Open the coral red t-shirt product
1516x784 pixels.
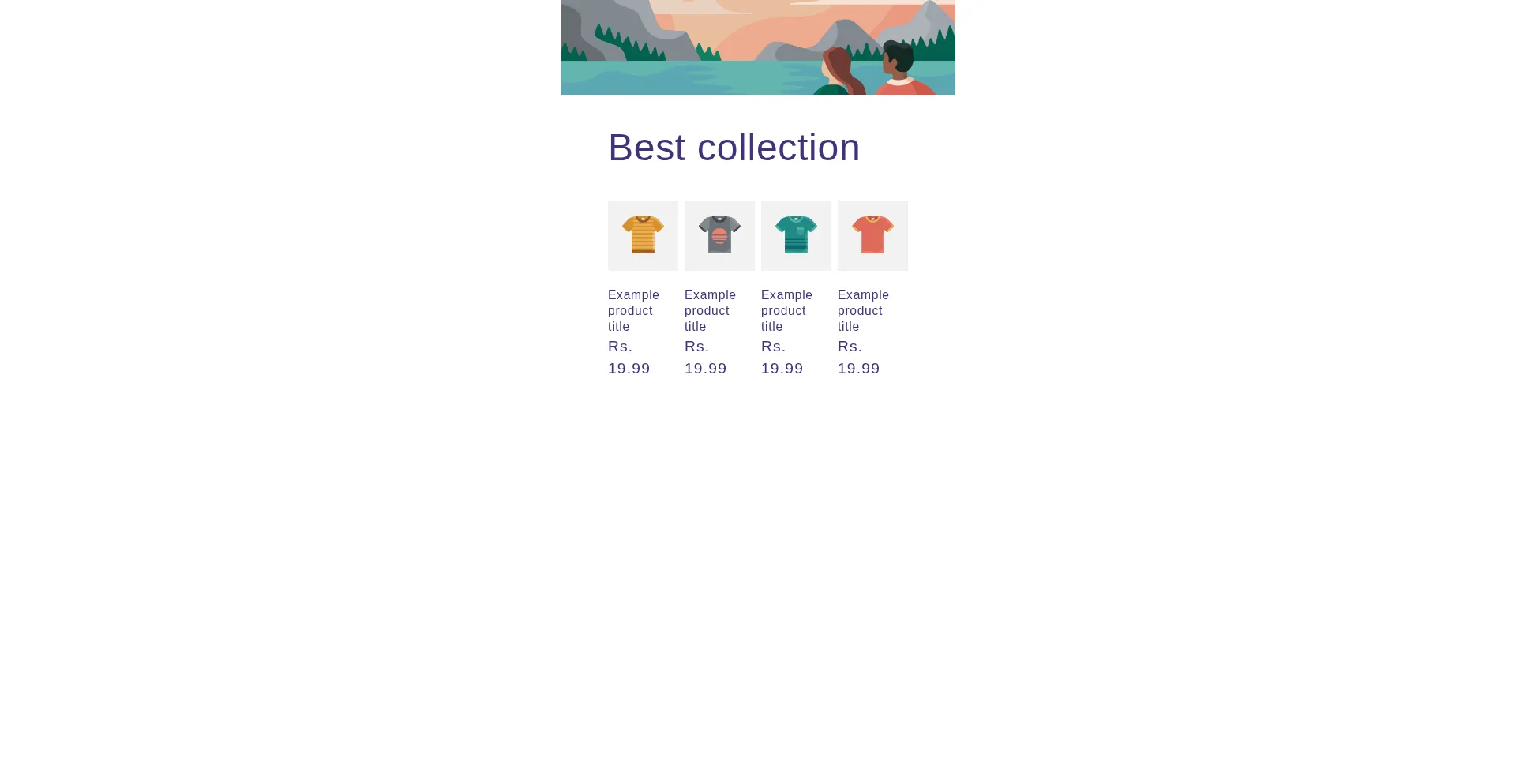coord(872,235)
